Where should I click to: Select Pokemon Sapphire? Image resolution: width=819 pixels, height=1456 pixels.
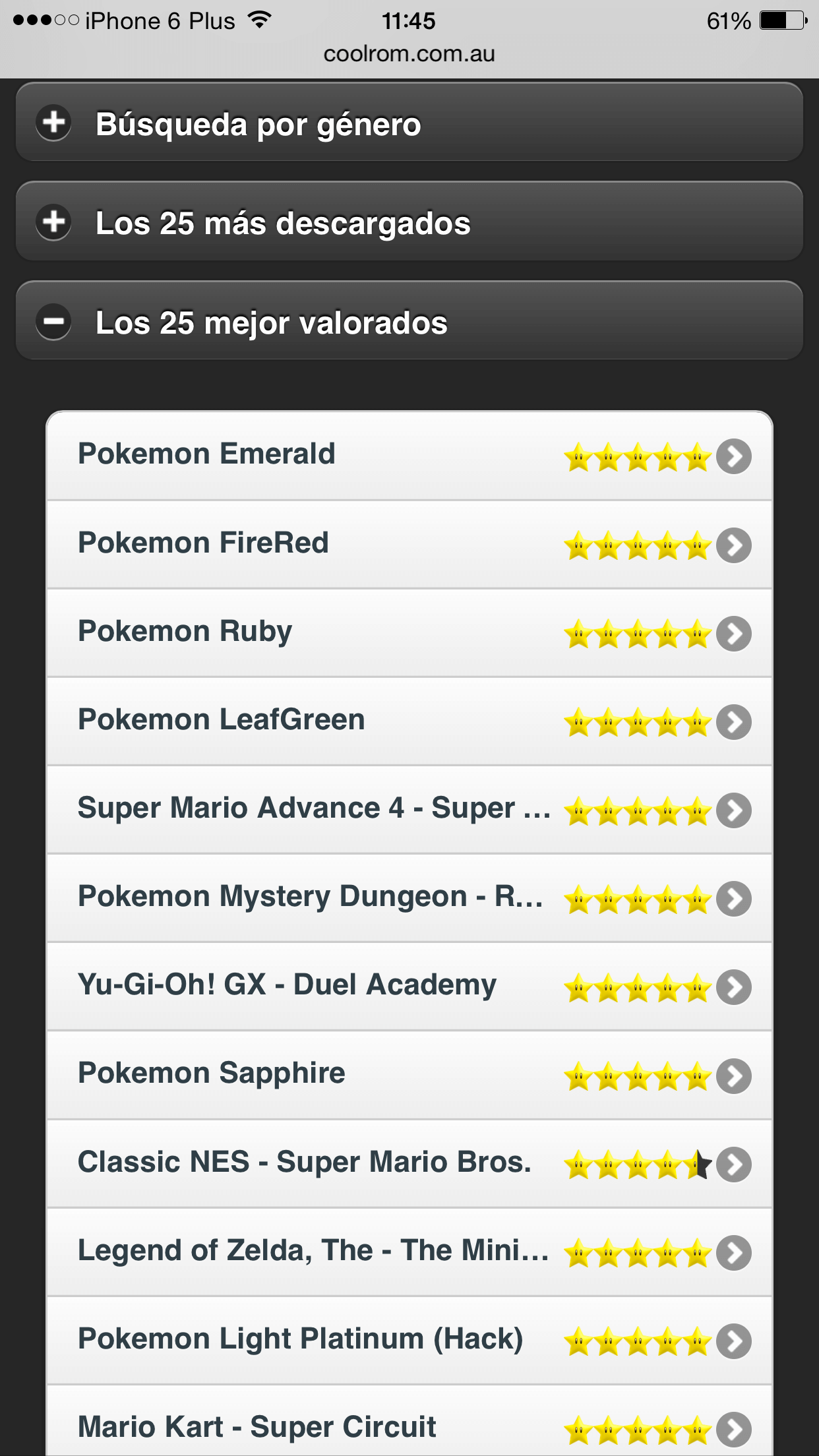click(x=409, y=1074)
